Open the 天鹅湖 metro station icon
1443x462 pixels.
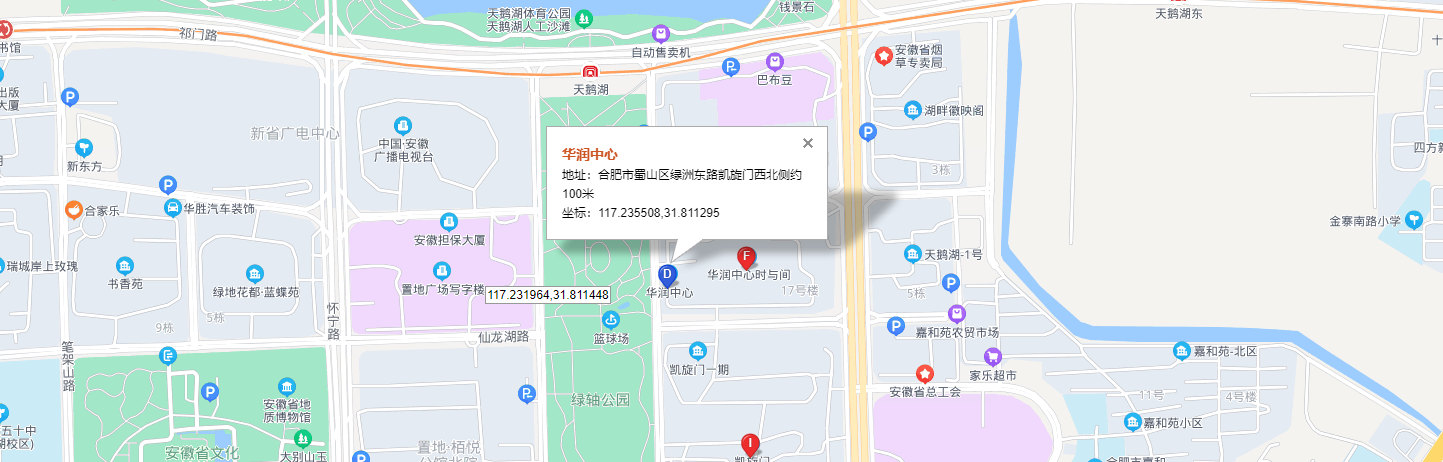click(591, 72)
